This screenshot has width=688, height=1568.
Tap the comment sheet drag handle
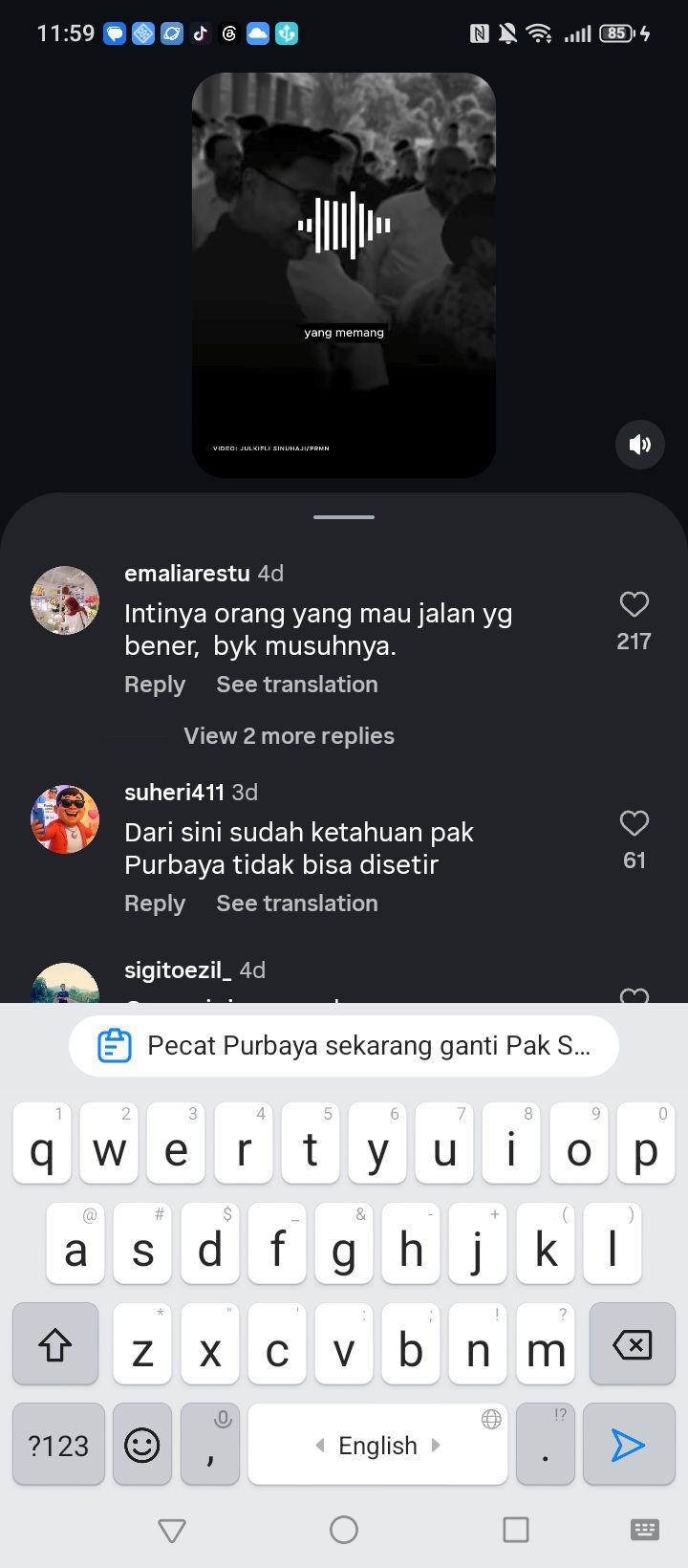[344, 517]
